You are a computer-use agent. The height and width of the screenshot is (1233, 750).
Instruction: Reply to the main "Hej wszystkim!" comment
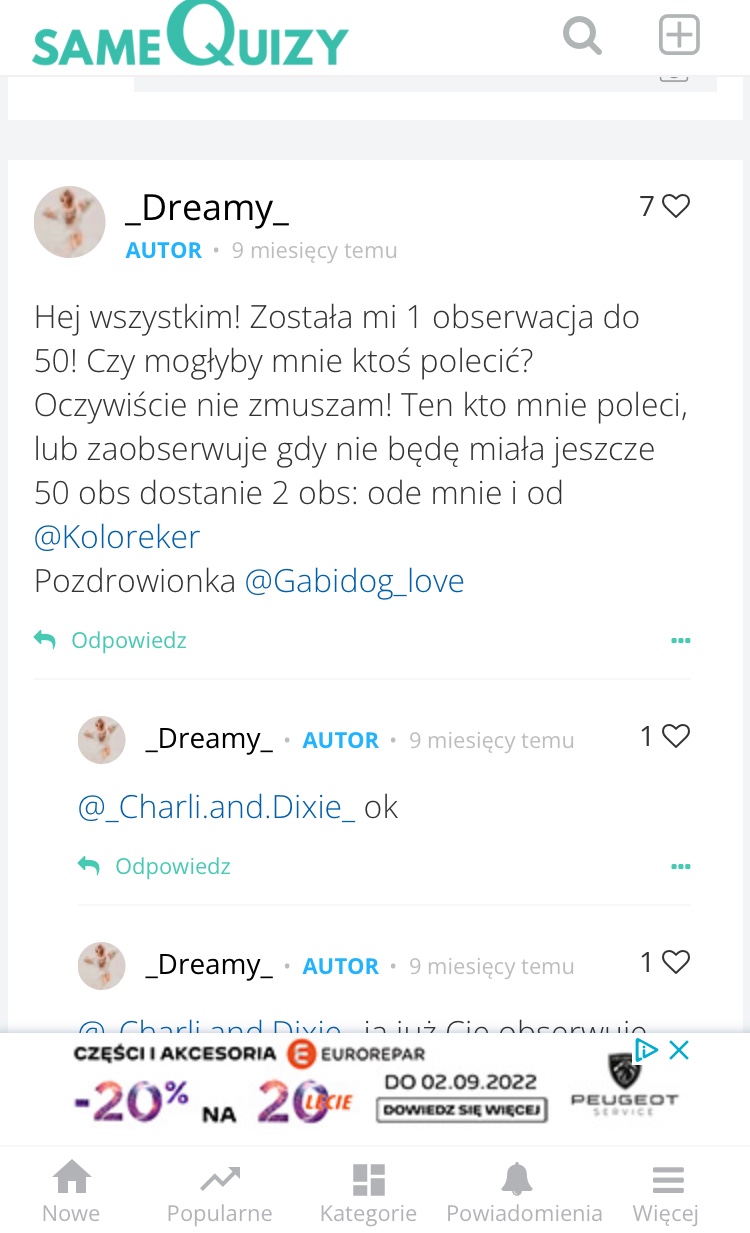coord(111,640)
